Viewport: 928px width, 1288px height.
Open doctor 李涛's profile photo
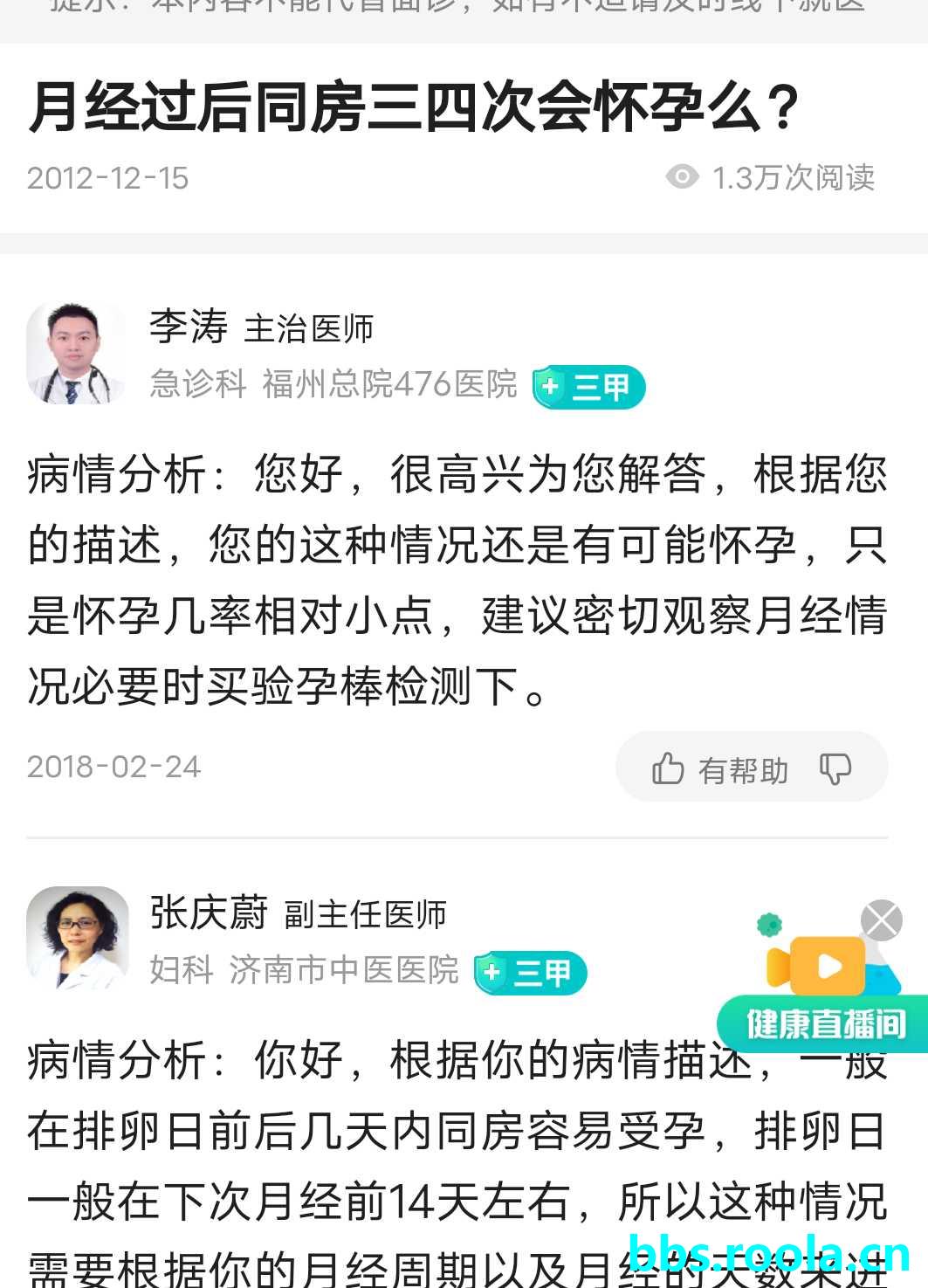[77, 354]
